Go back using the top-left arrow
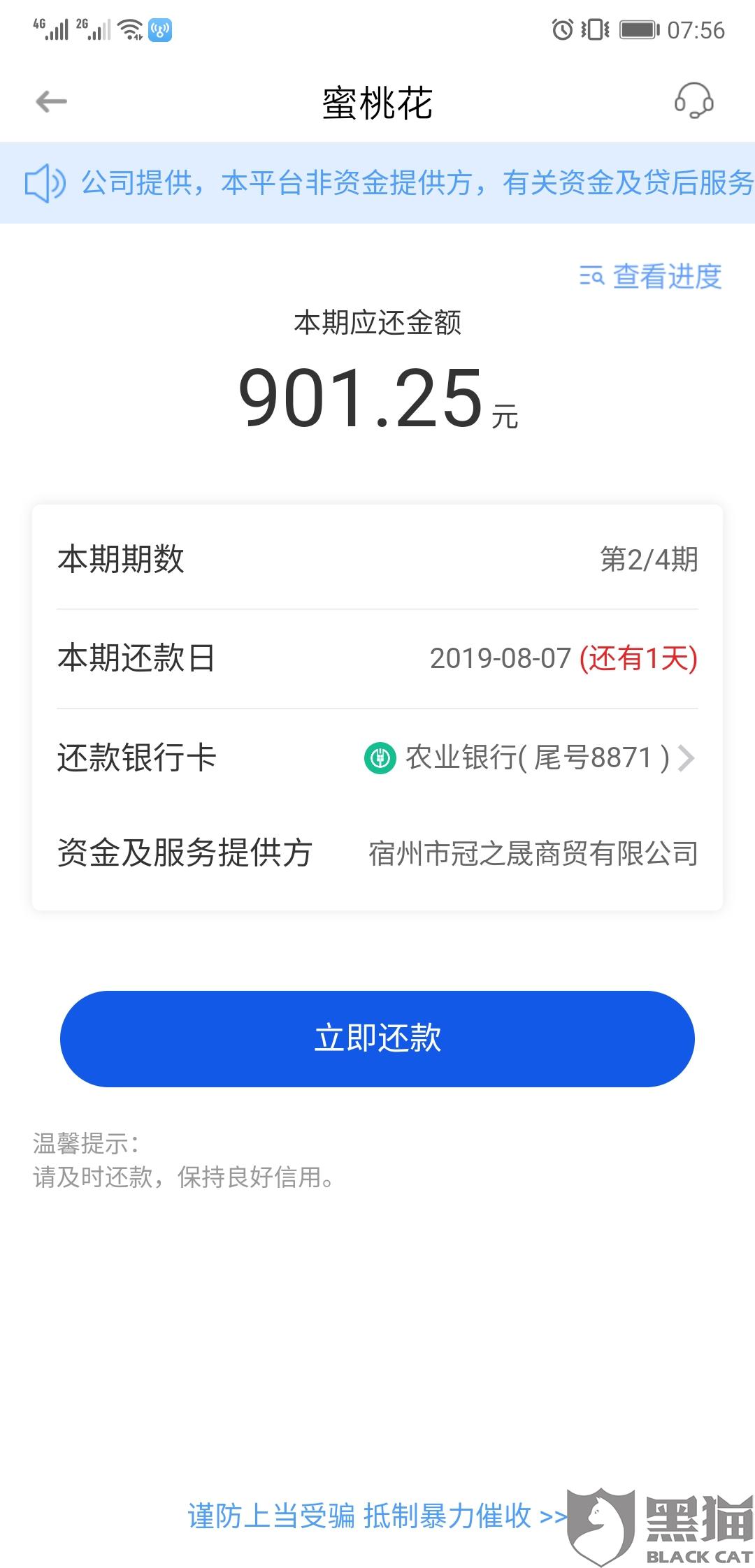755x1568 pixels. (51, 102)
